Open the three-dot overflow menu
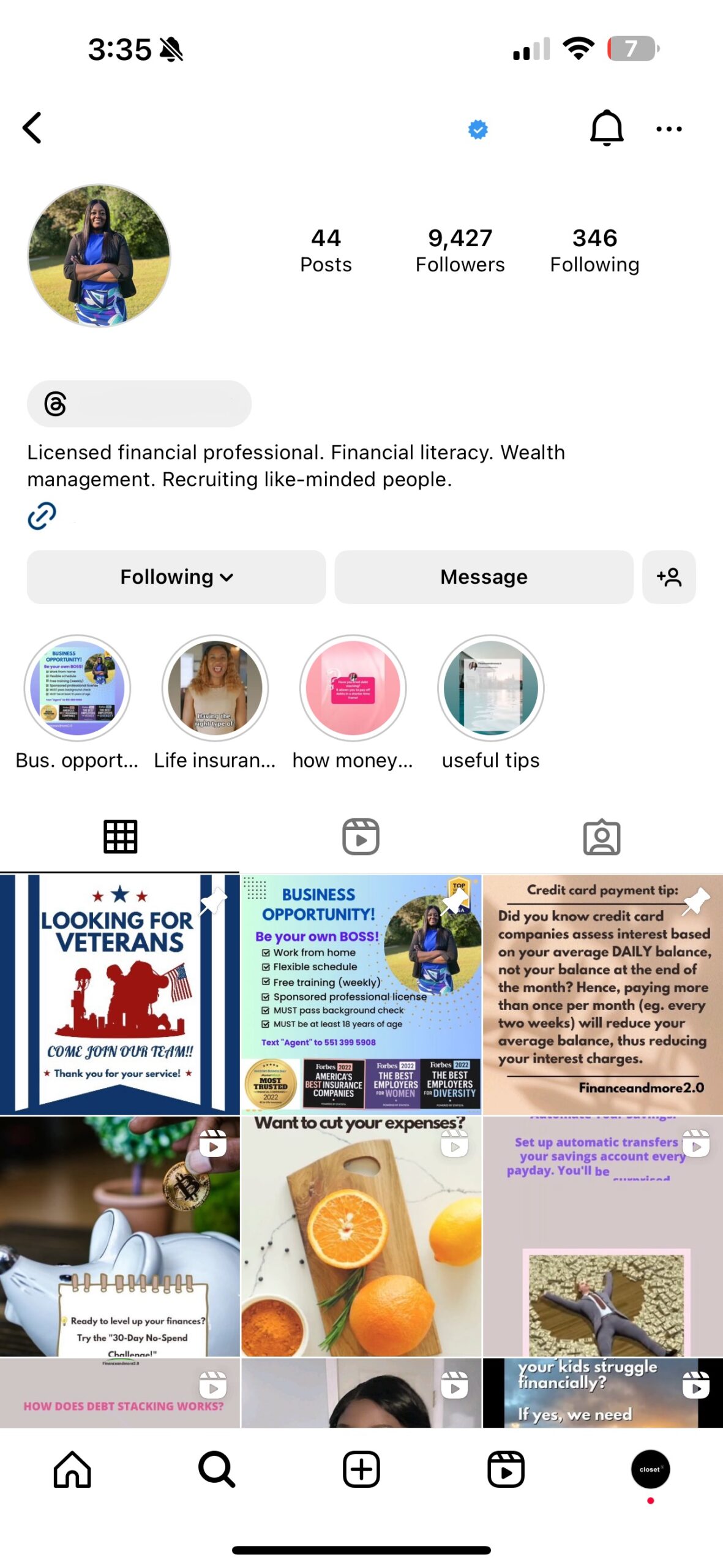Screen dimensions: 723x1568 point(669,129)
